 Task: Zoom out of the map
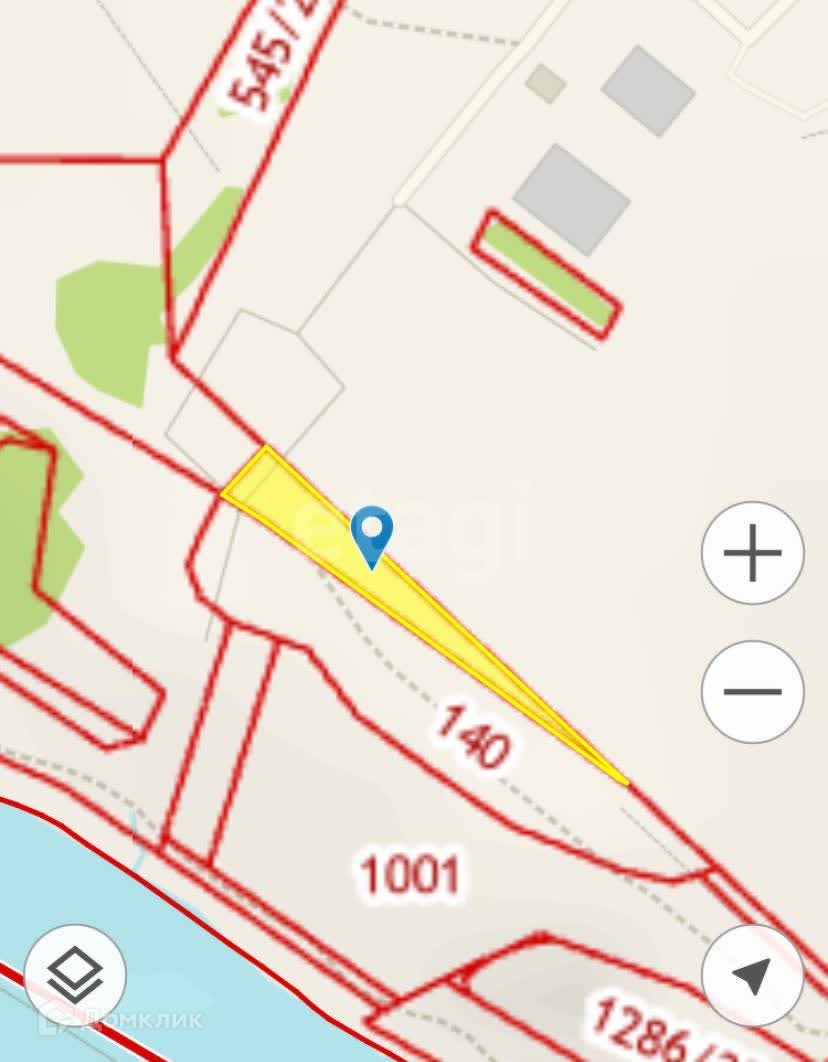click(x=752, y=691)
